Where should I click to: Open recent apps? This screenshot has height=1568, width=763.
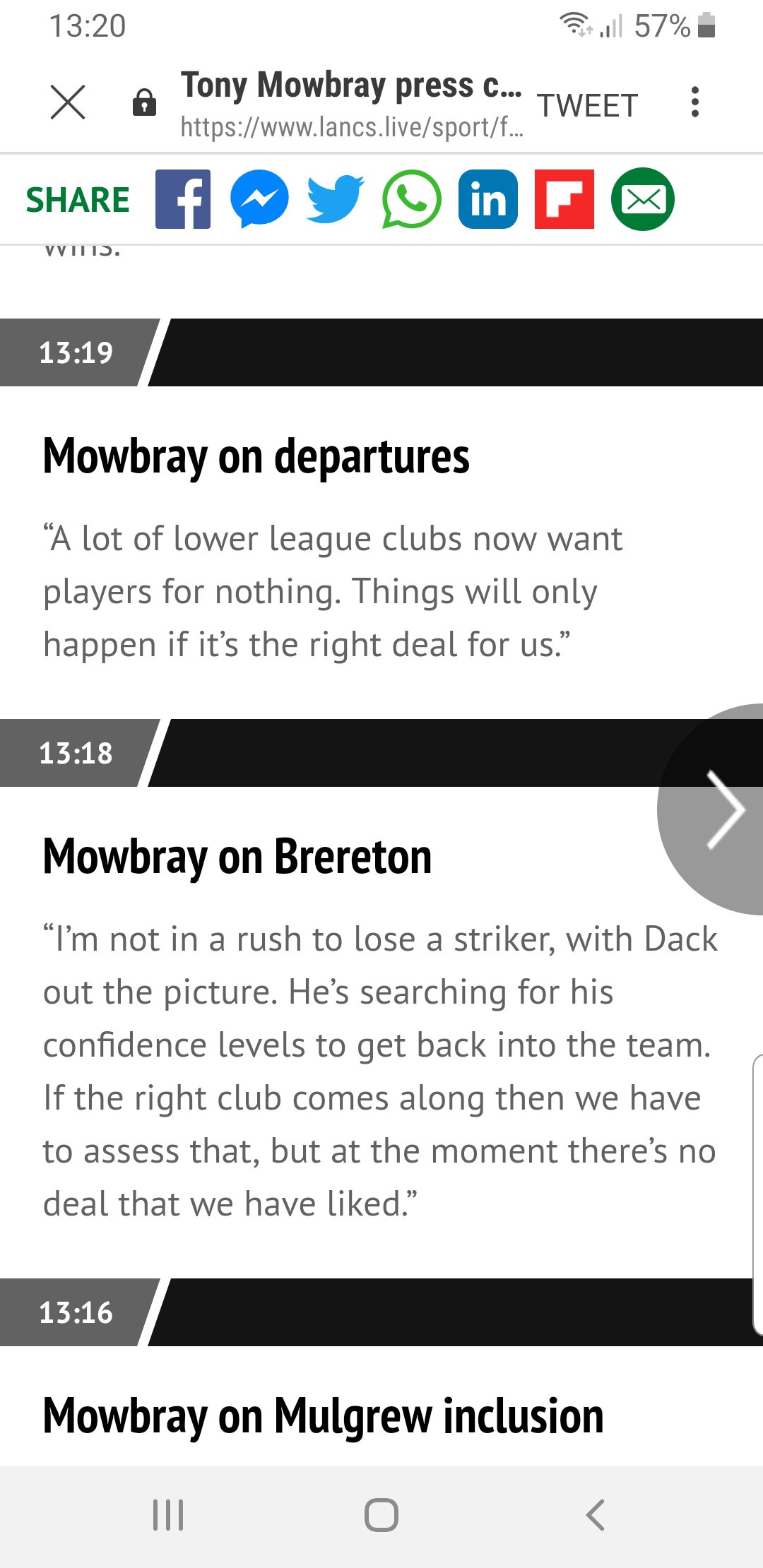pos(168,1514)
